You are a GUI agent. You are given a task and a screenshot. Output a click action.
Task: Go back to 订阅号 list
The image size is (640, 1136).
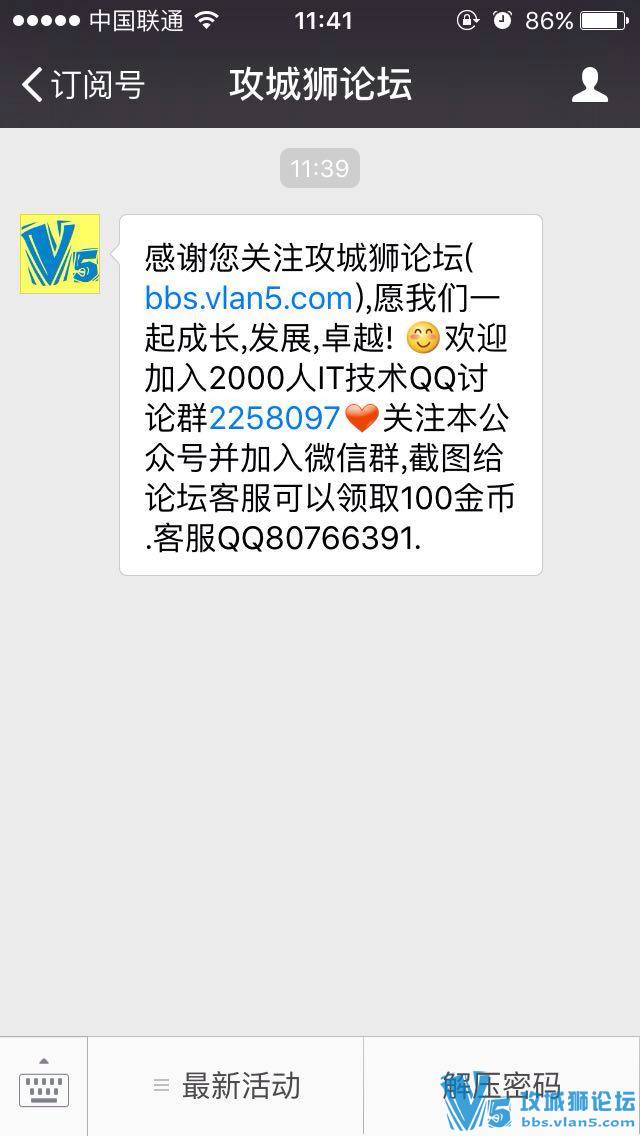pyautogui.click(x=82, y=84)
